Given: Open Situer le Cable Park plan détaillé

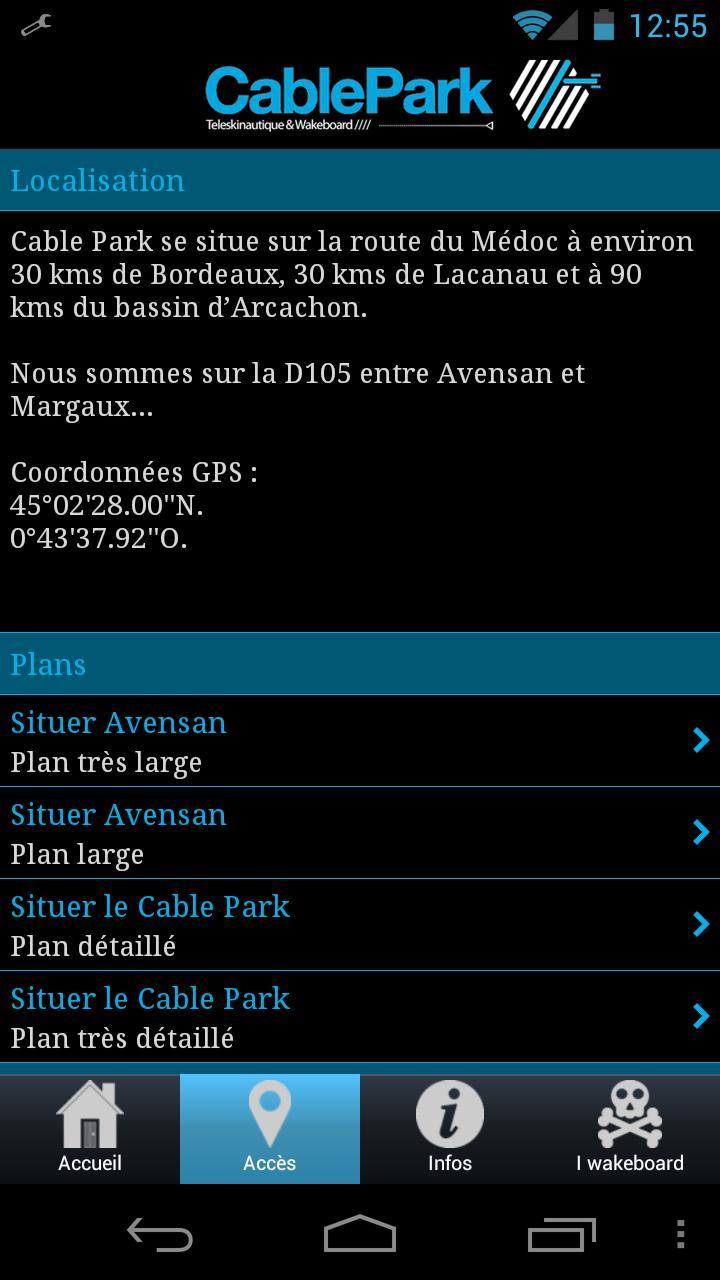Looking at the screenshot, I should [360, 925].
